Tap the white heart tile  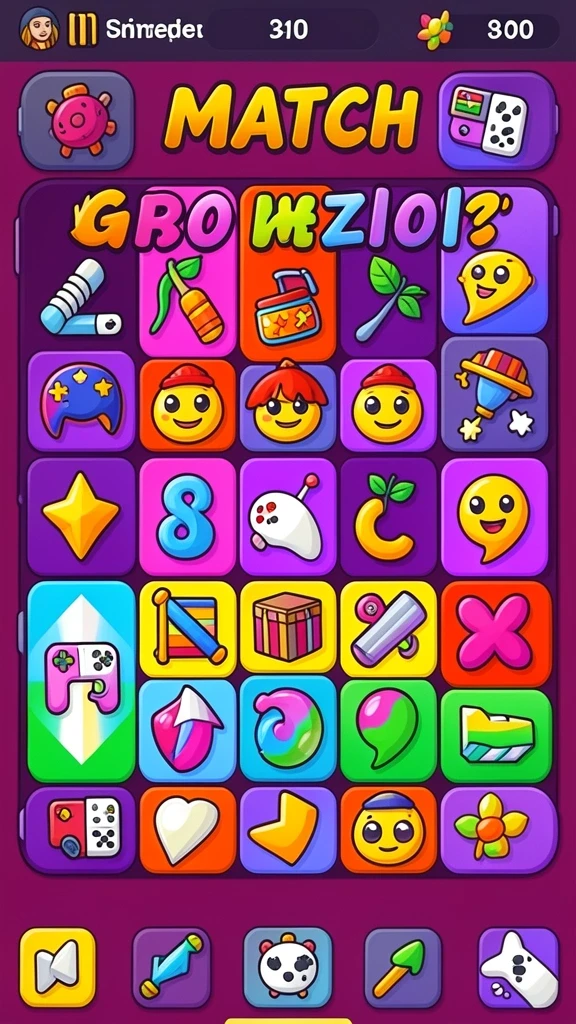click(187, 831)
